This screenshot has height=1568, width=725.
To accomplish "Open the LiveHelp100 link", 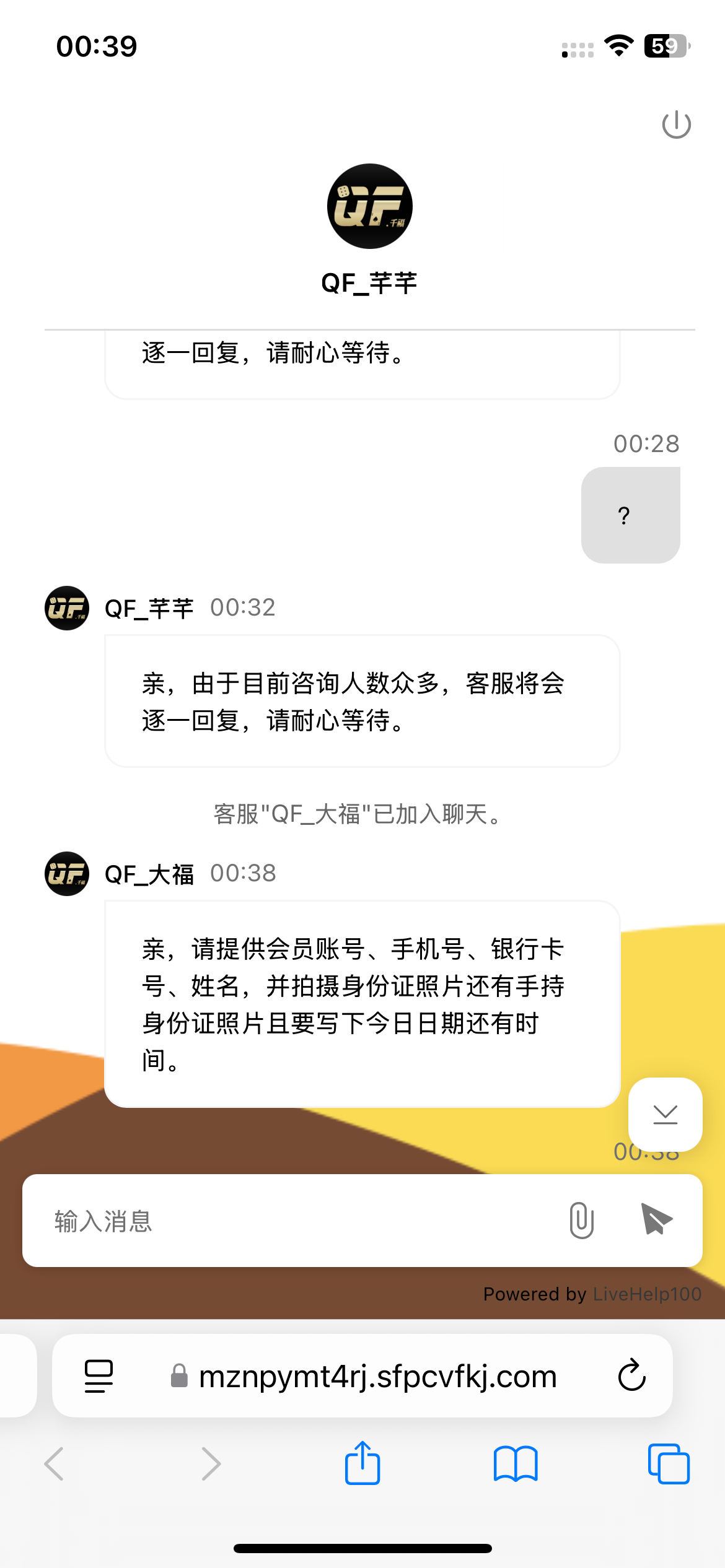I will 647,1294.
